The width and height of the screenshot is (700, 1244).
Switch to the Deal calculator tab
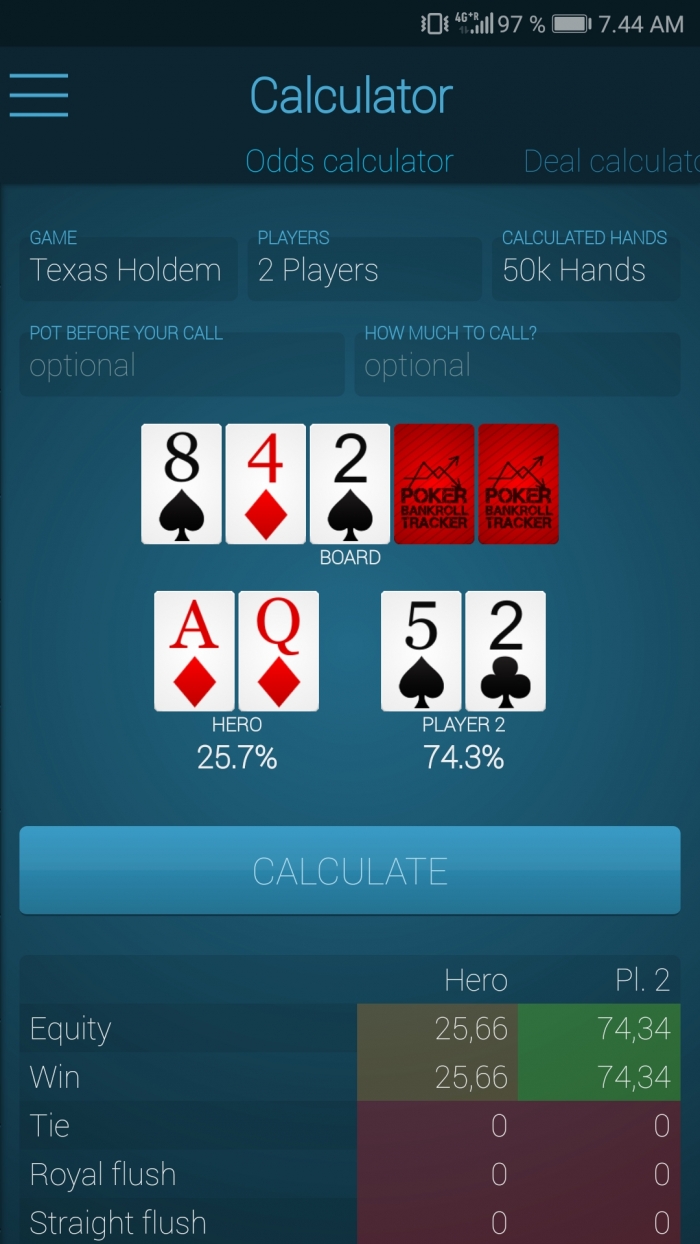(x=610, y=161)
